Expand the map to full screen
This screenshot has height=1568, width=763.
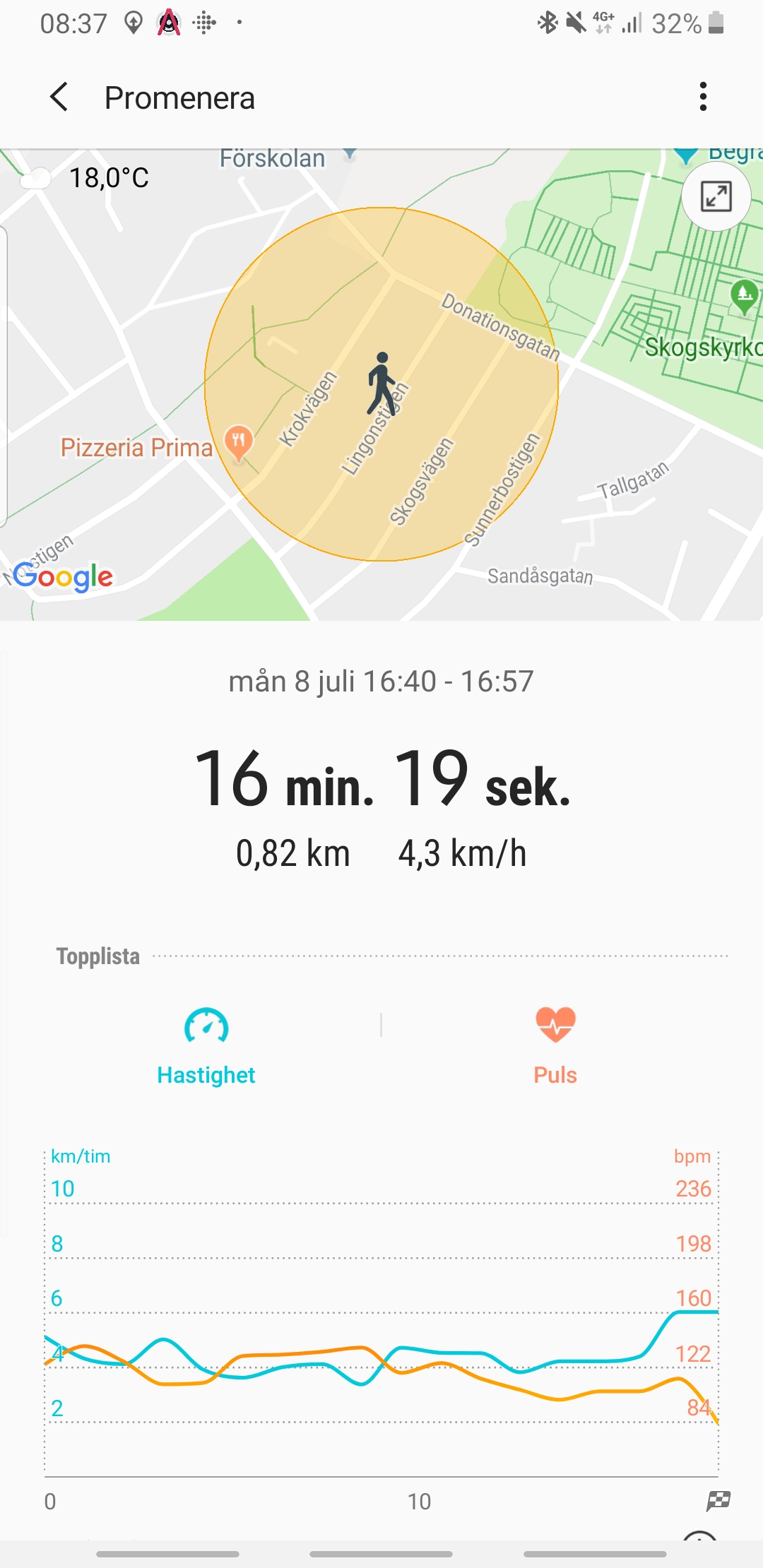click(716, 196)
